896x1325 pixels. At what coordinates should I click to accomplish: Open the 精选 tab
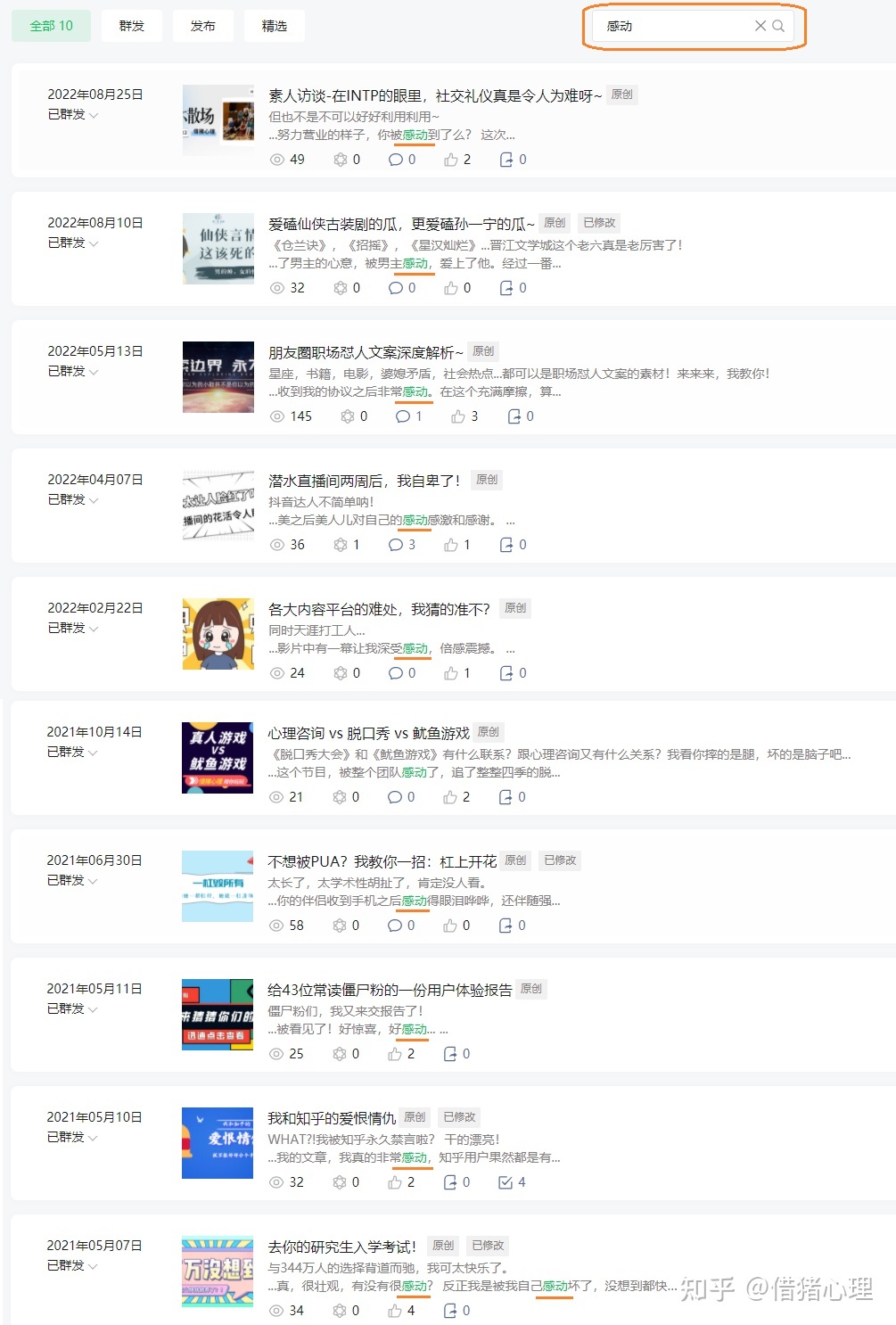[274, 26]
